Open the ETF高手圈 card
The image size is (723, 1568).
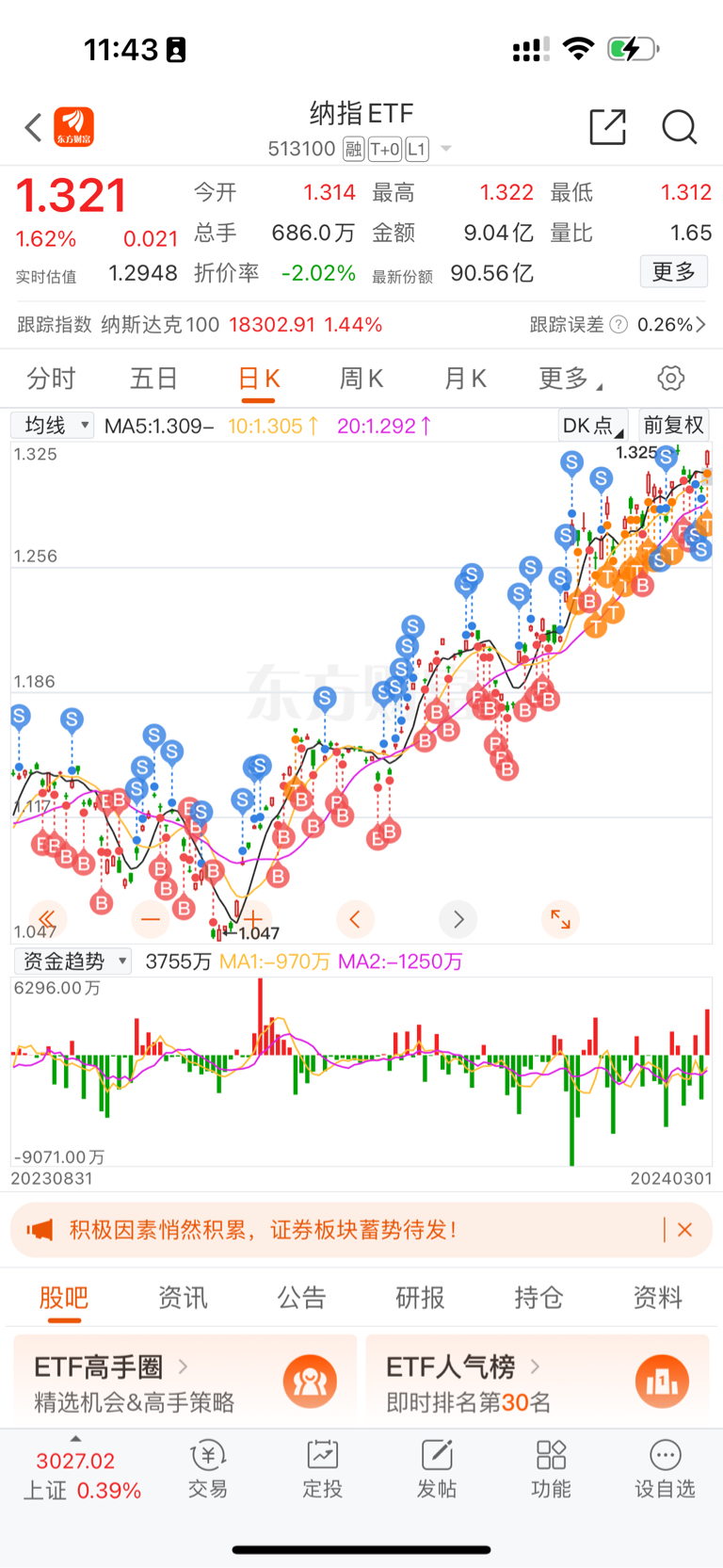click(x=185, y=1382)
